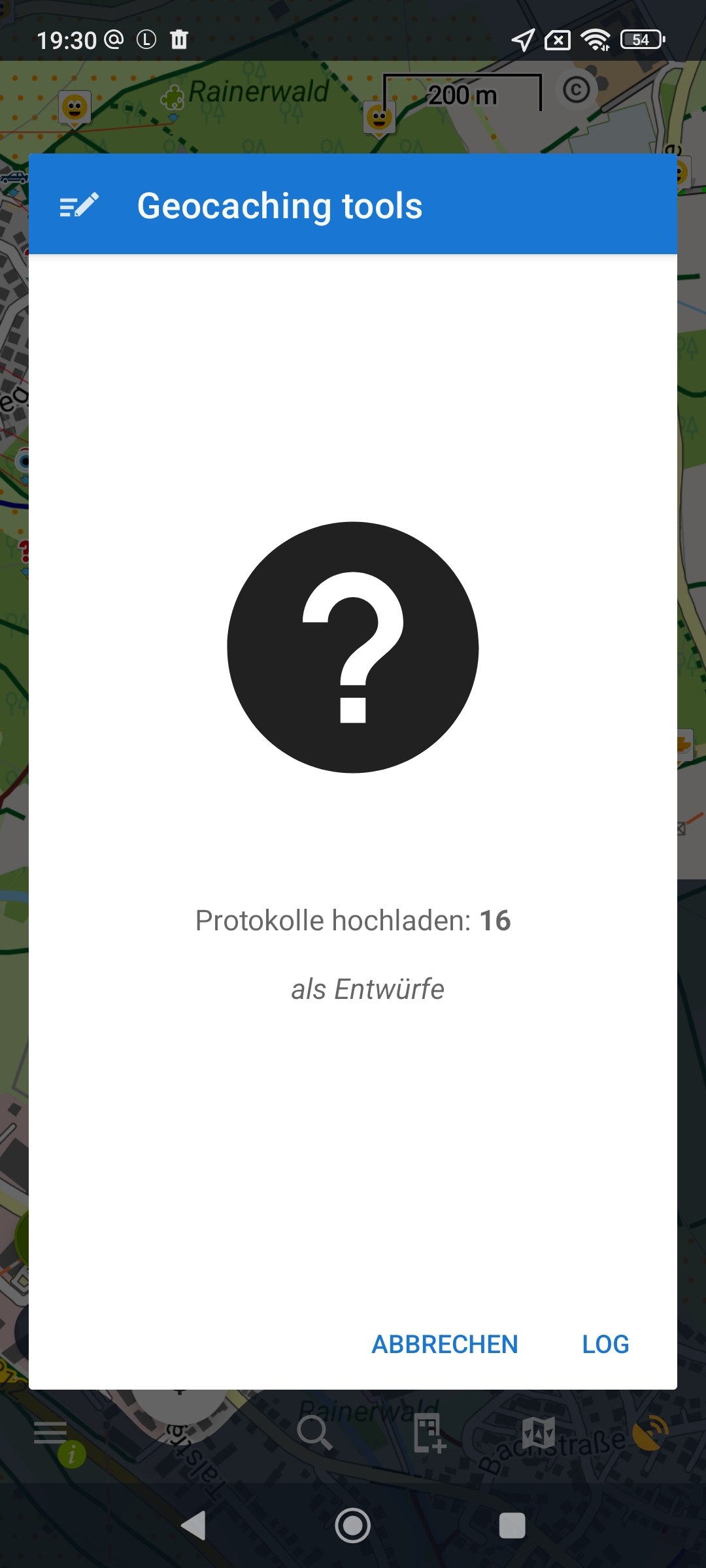Viewport: 706px width, 1568px height.
Task: Confirm uploading logs with LOG button
Action: coord(605,1344)
